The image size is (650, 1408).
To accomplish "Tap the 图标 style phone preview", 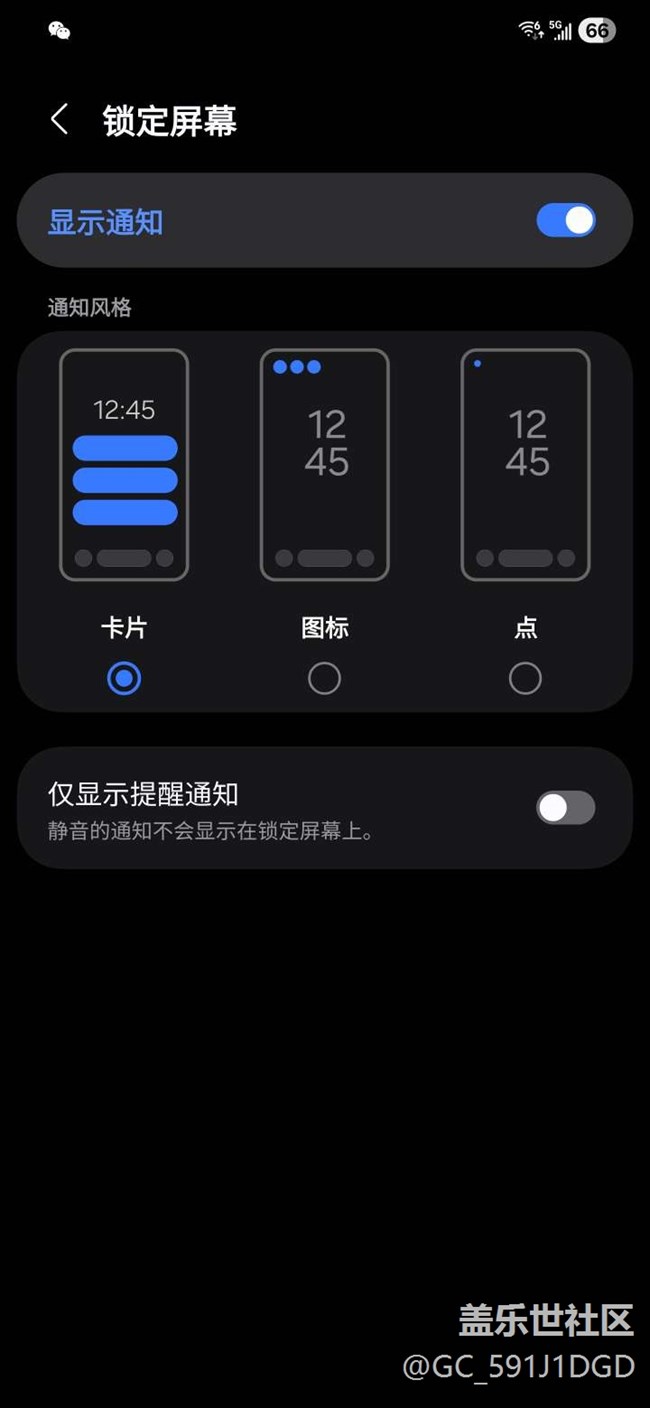I will tap(324, 465).
